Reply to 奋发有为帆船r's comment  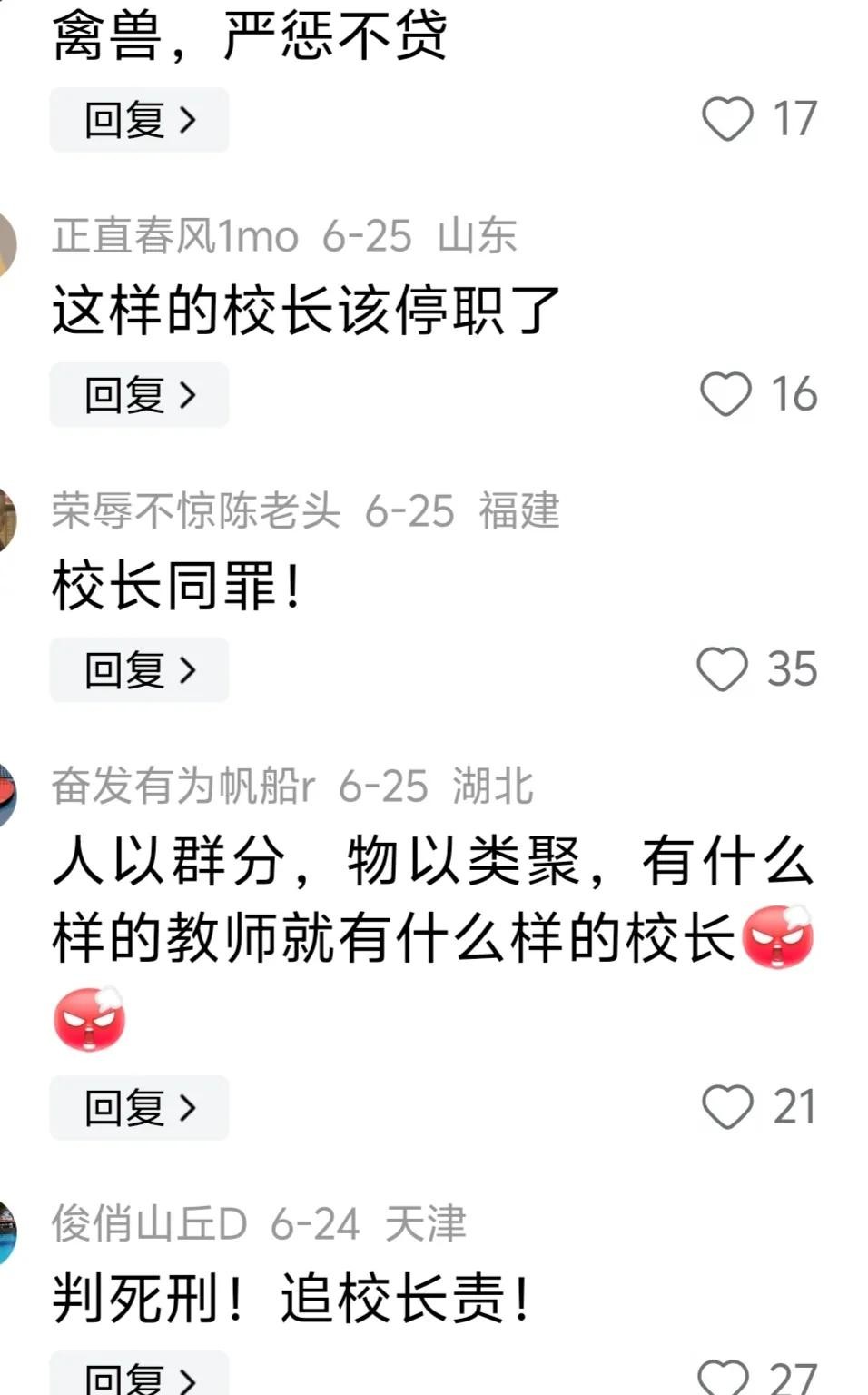point(139,1108)
